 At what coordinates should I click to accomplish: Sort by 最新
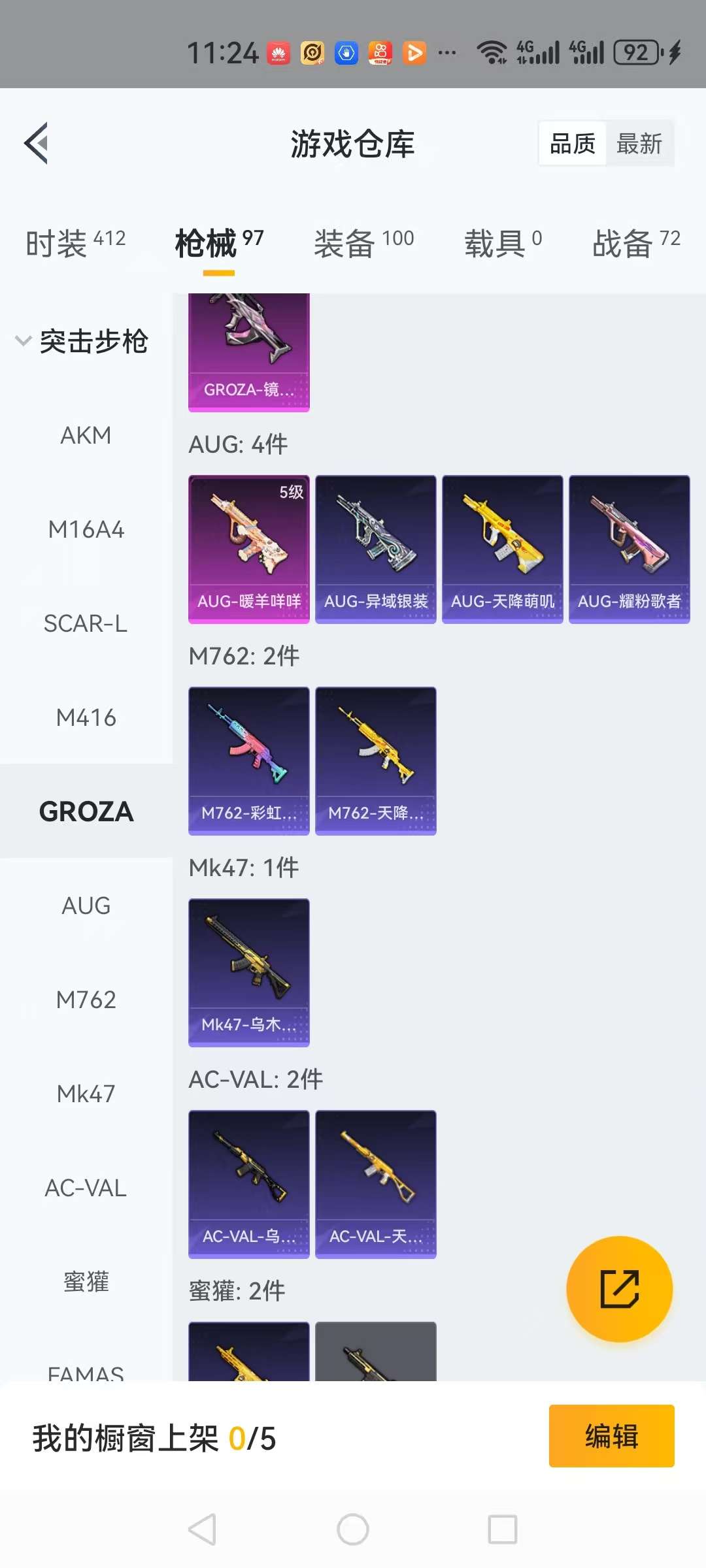click(639, 144)
